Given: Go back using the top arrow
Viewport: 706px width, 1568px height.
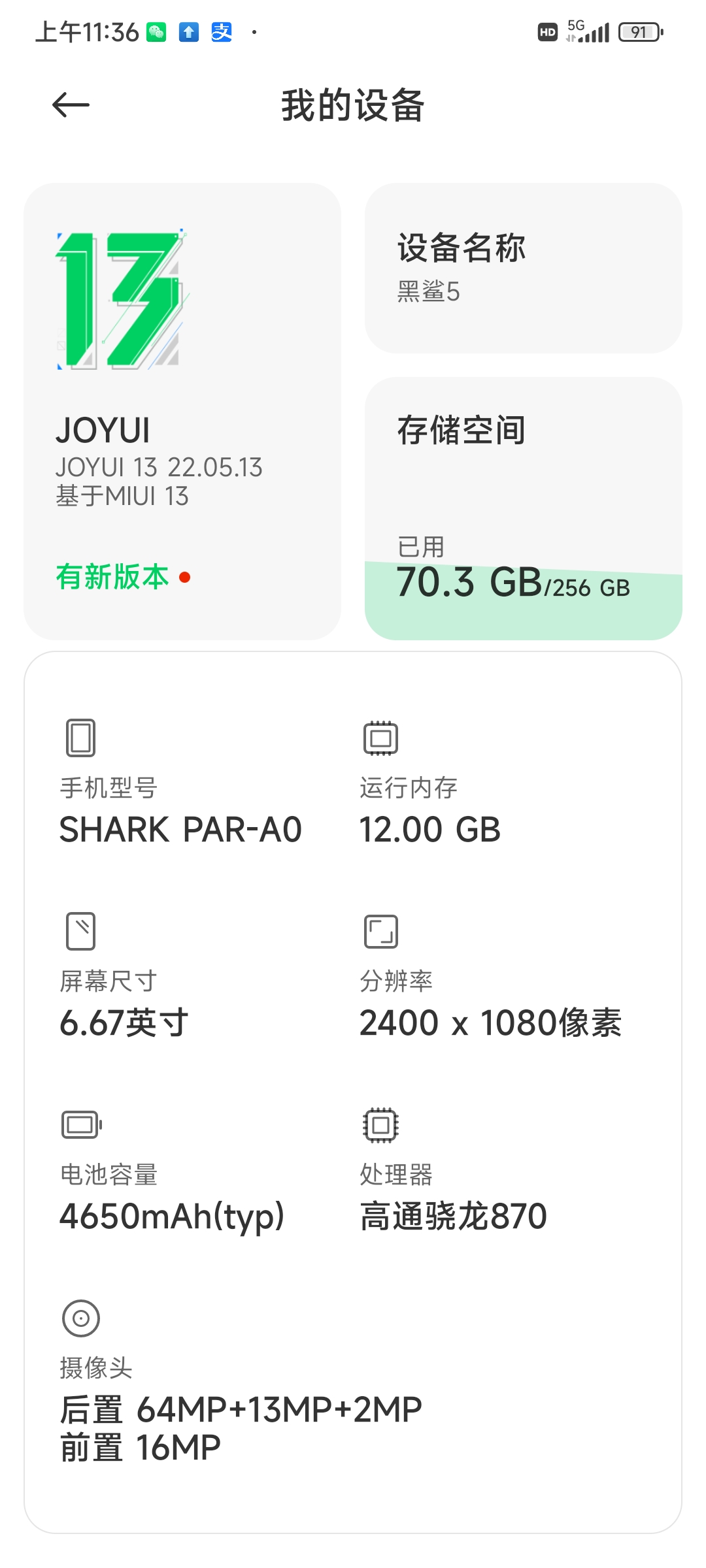Looking at the screenshot, I should (71, 105).
